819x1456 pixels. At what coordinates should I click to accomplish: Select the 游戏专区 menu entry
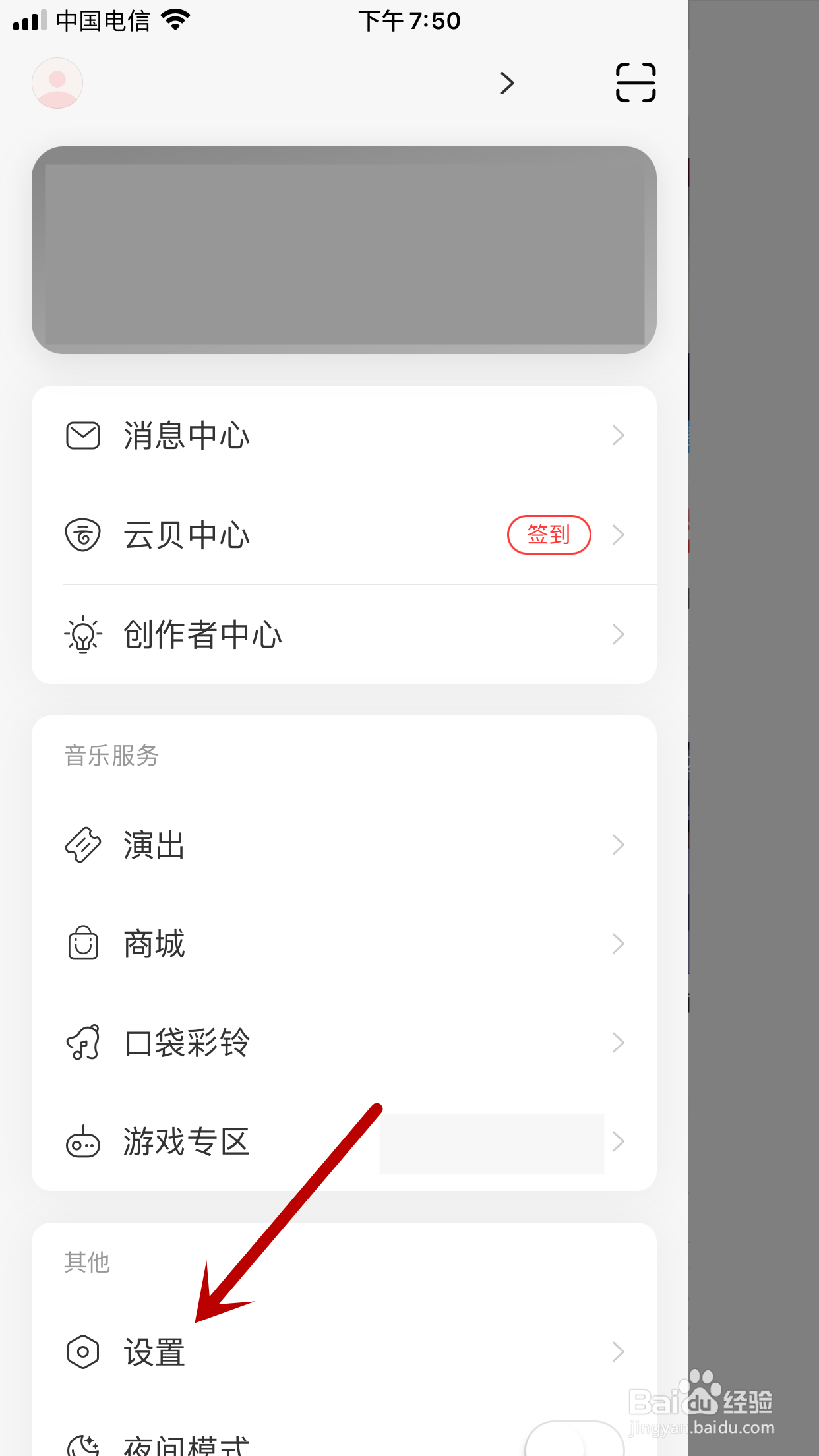tap(187, 1141)
